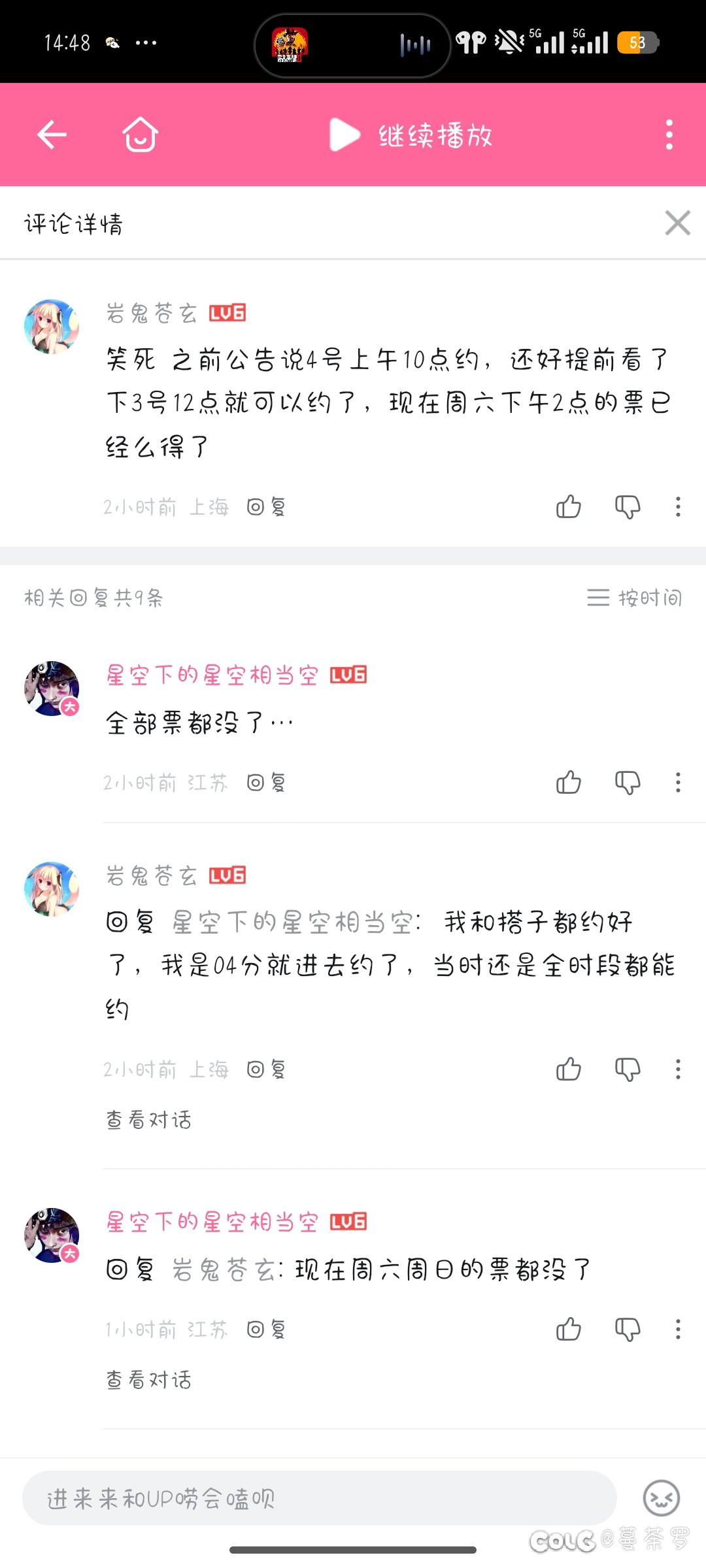Open more options for the top comment
The height and width of the screenshot is (1568, 706).
coord(677,506)
